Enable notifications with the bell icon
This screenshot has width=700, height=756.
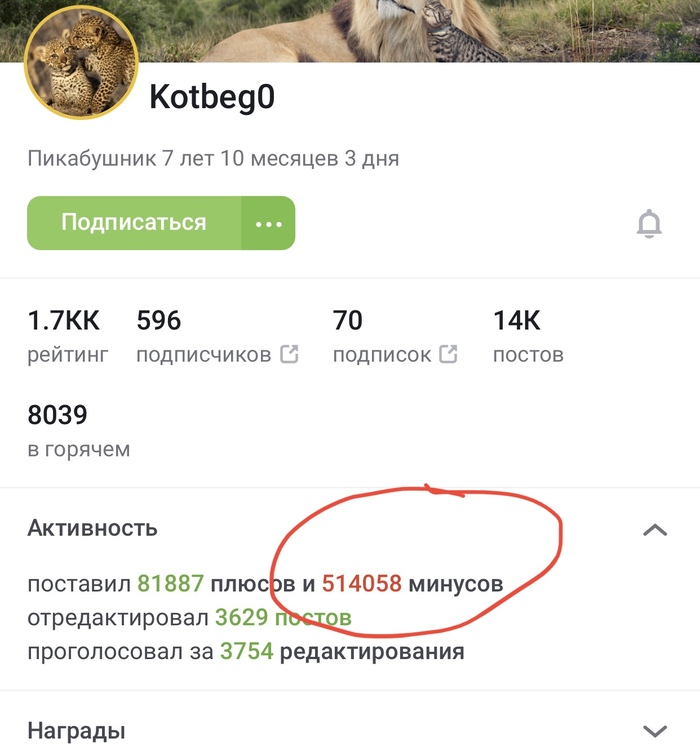[x=649, y=224]
